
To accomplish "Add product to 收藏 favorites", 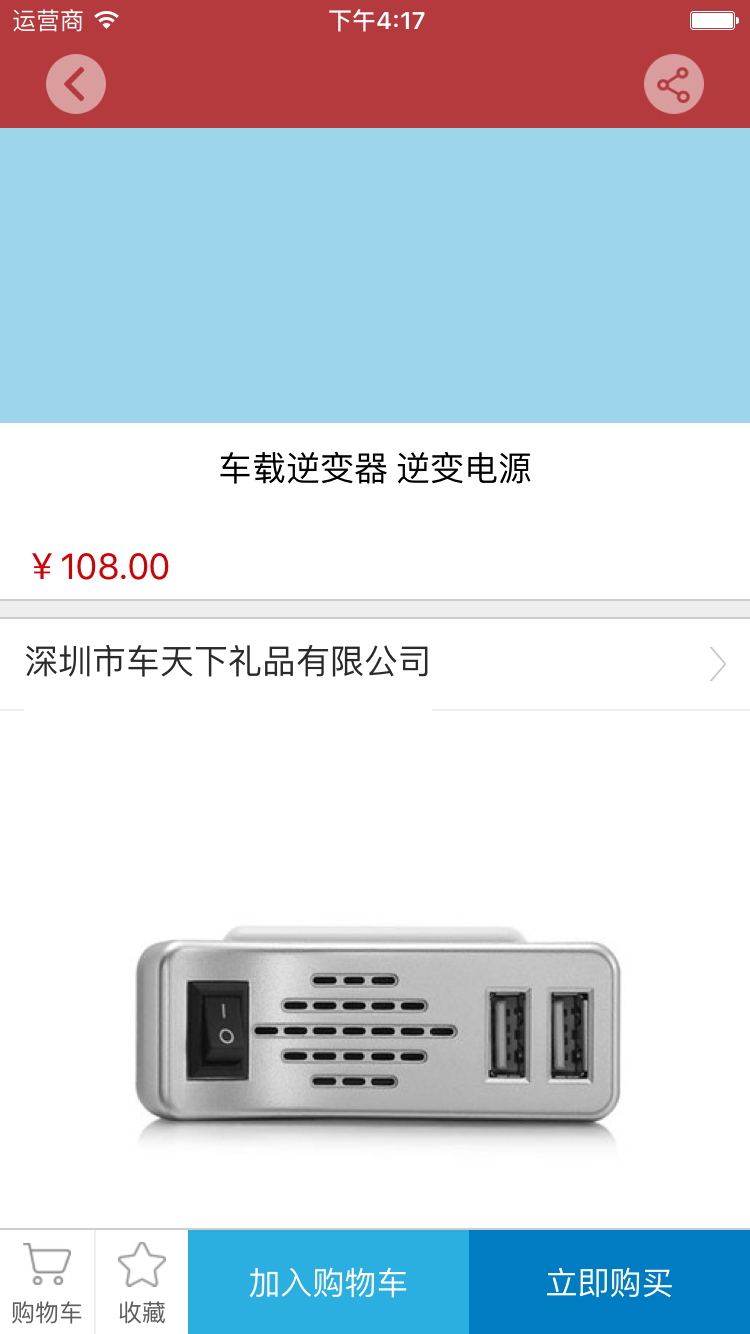I will [x=142, y=1282].
